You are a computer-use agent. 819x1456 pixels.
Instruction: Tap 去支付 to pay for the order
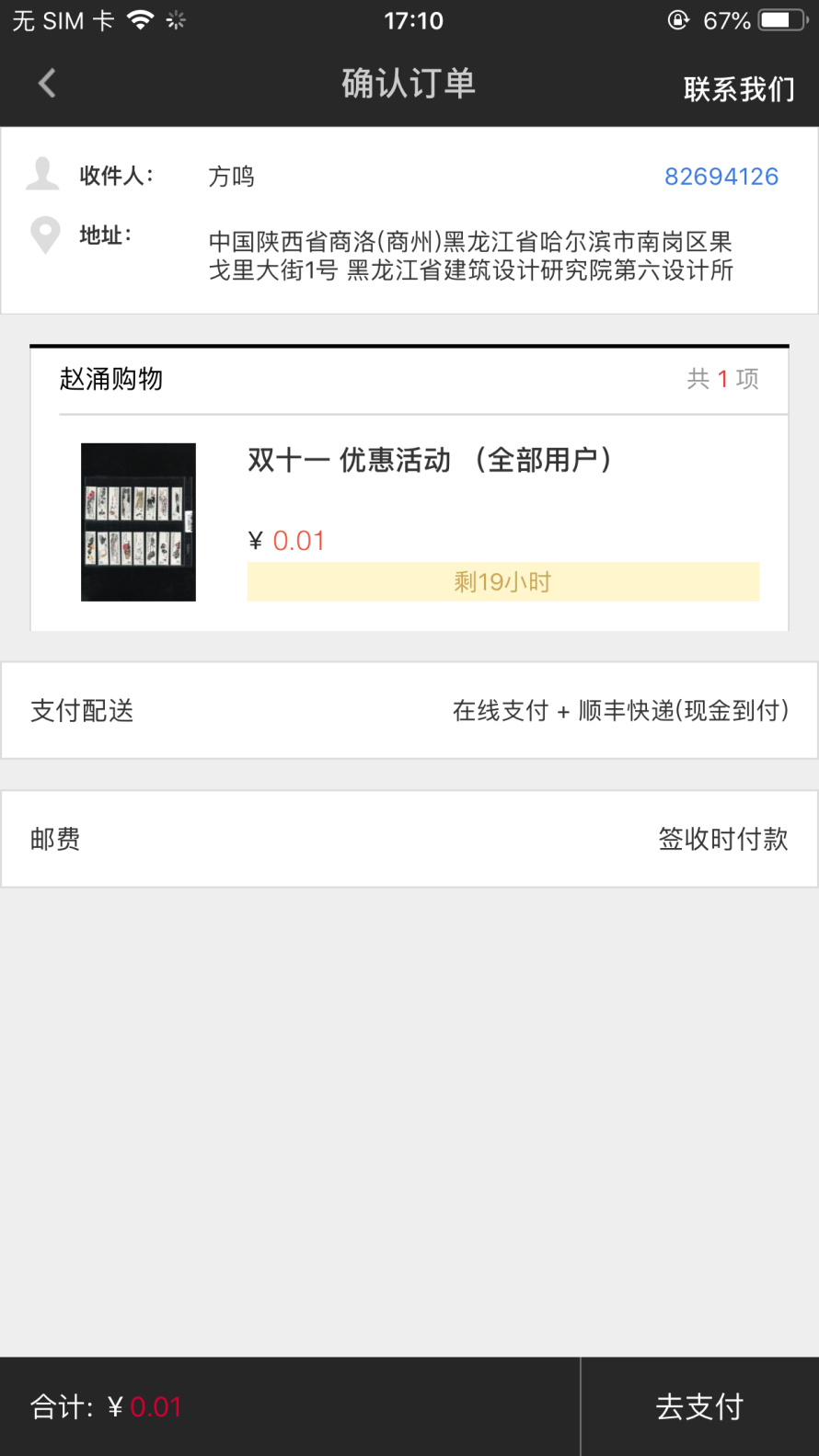(x=699, y=1406)
